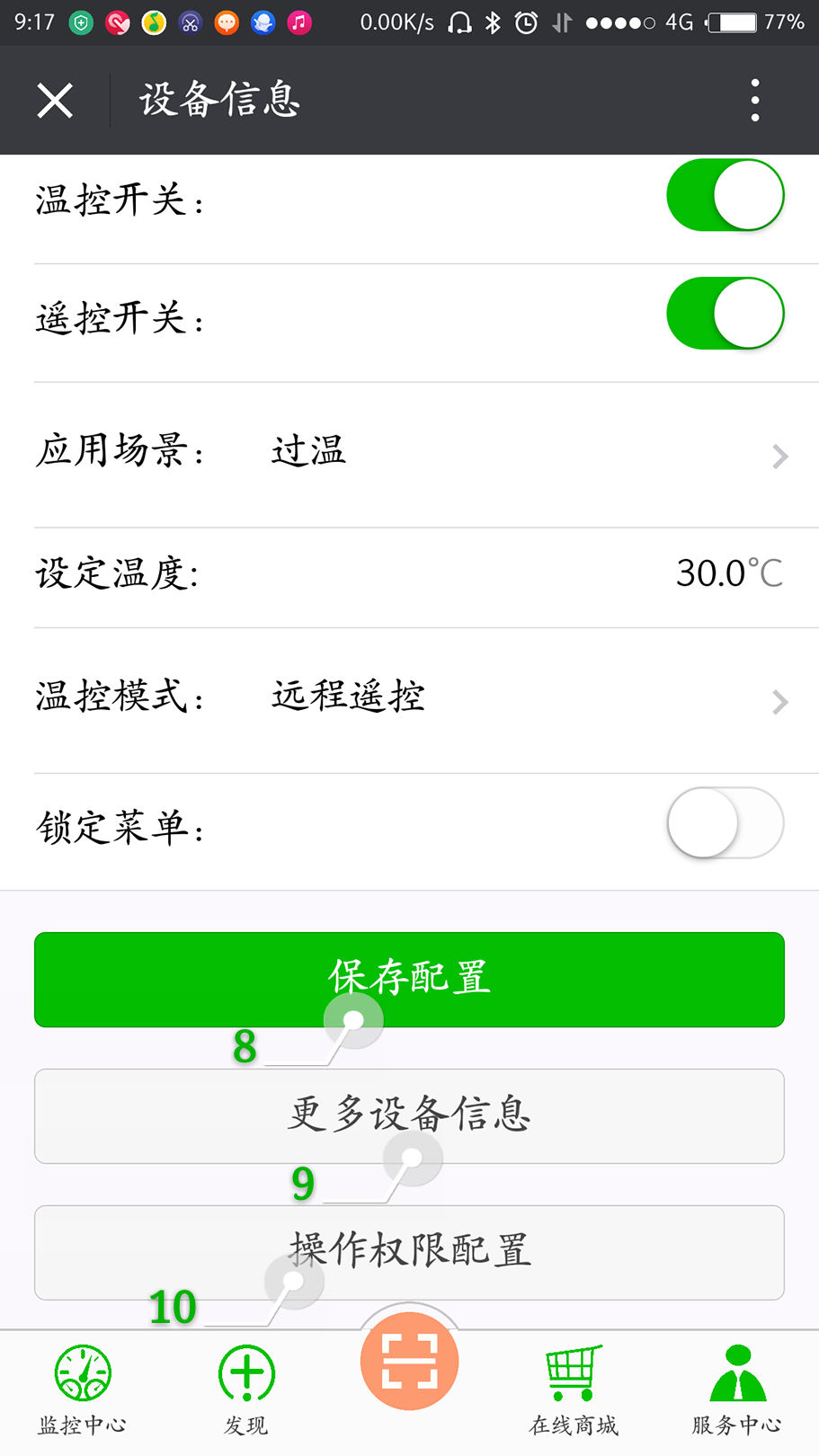Switch to 监控中心 tab
Viewport: 819px width, 1456px height.
pos(82,1389)
